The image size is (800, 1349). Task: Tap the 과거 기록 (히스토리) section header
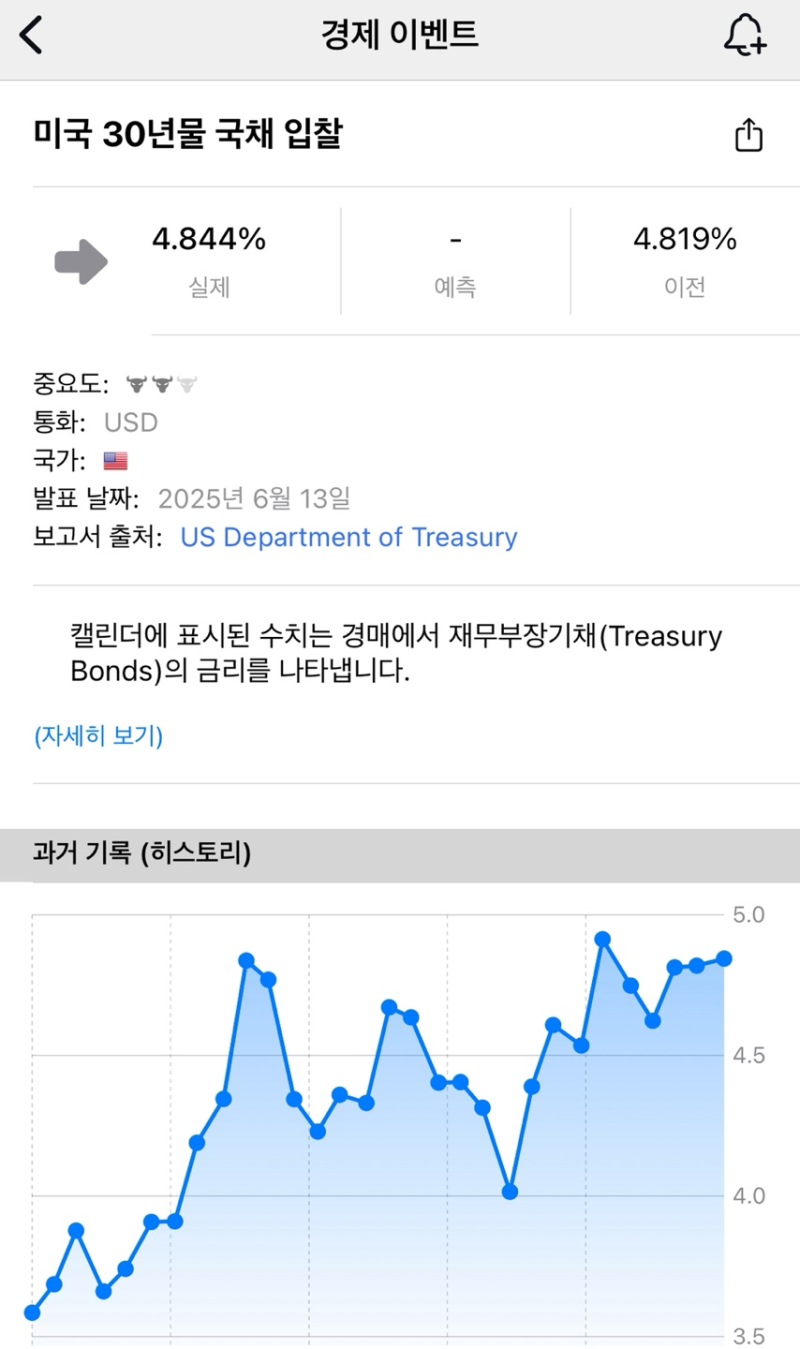(140, 854)
